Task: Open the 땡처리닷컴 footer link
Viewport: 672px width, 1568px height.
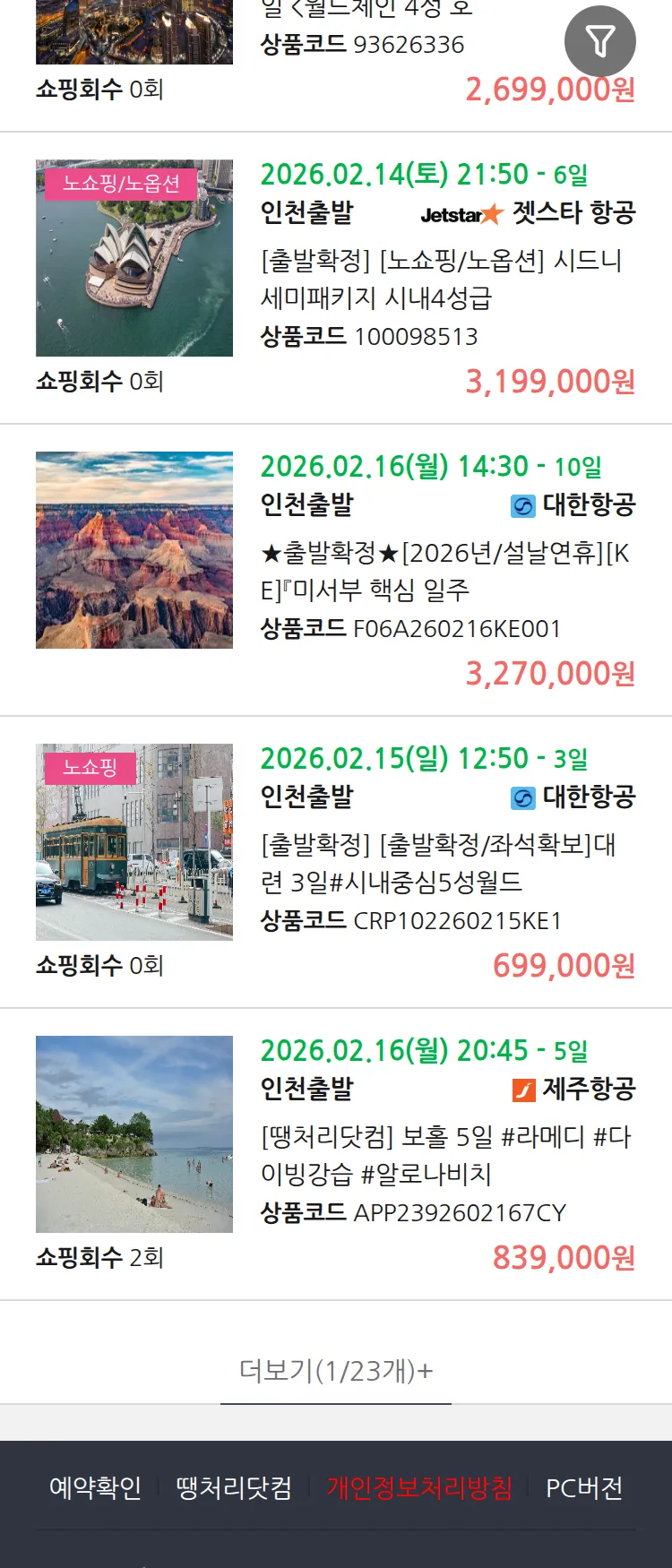Action: pyautogui.click(x=234, y=1488)
